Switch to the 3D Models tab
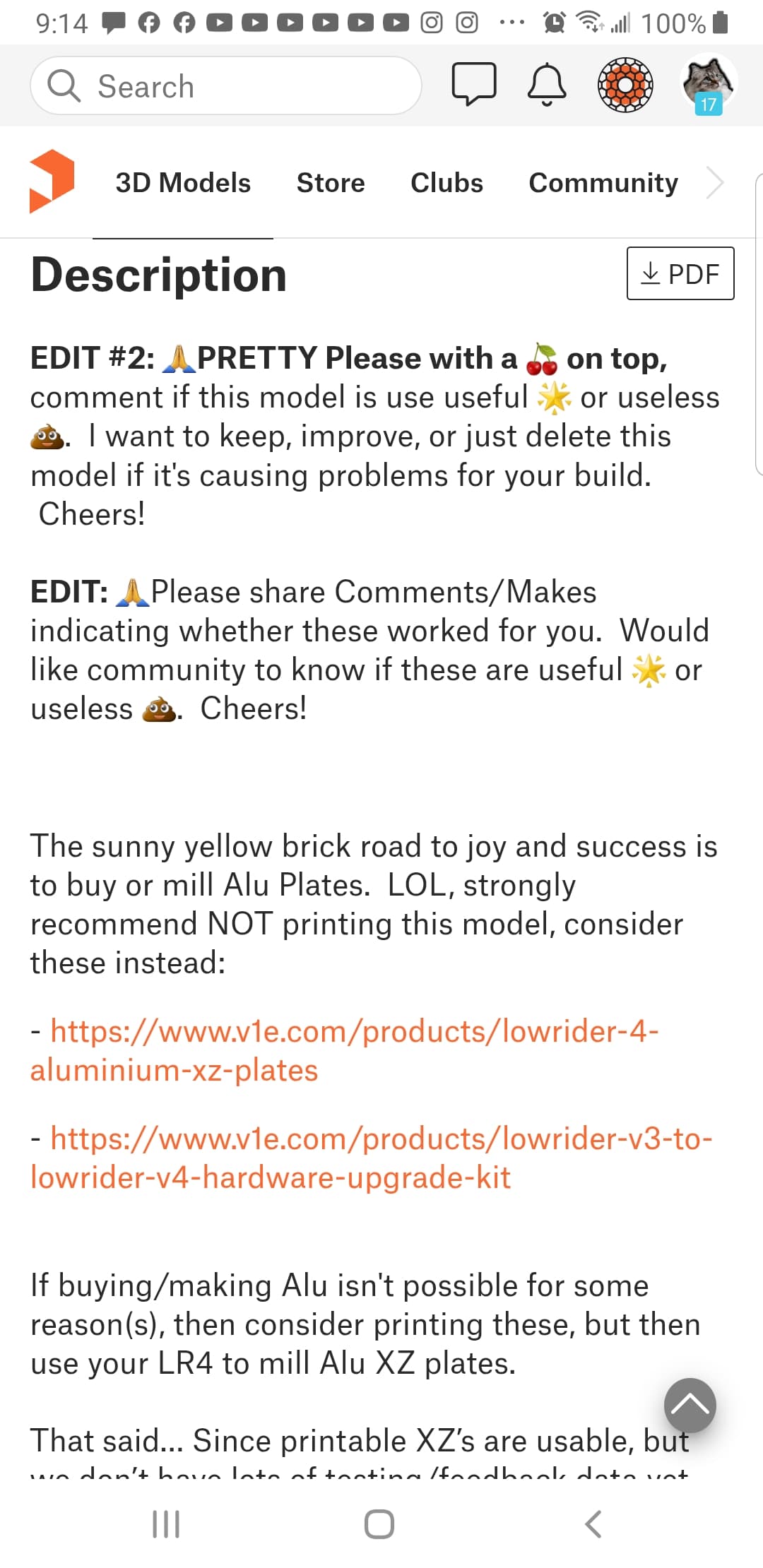The width and height of the screenshot is (763, 1568). pos(183,183)
